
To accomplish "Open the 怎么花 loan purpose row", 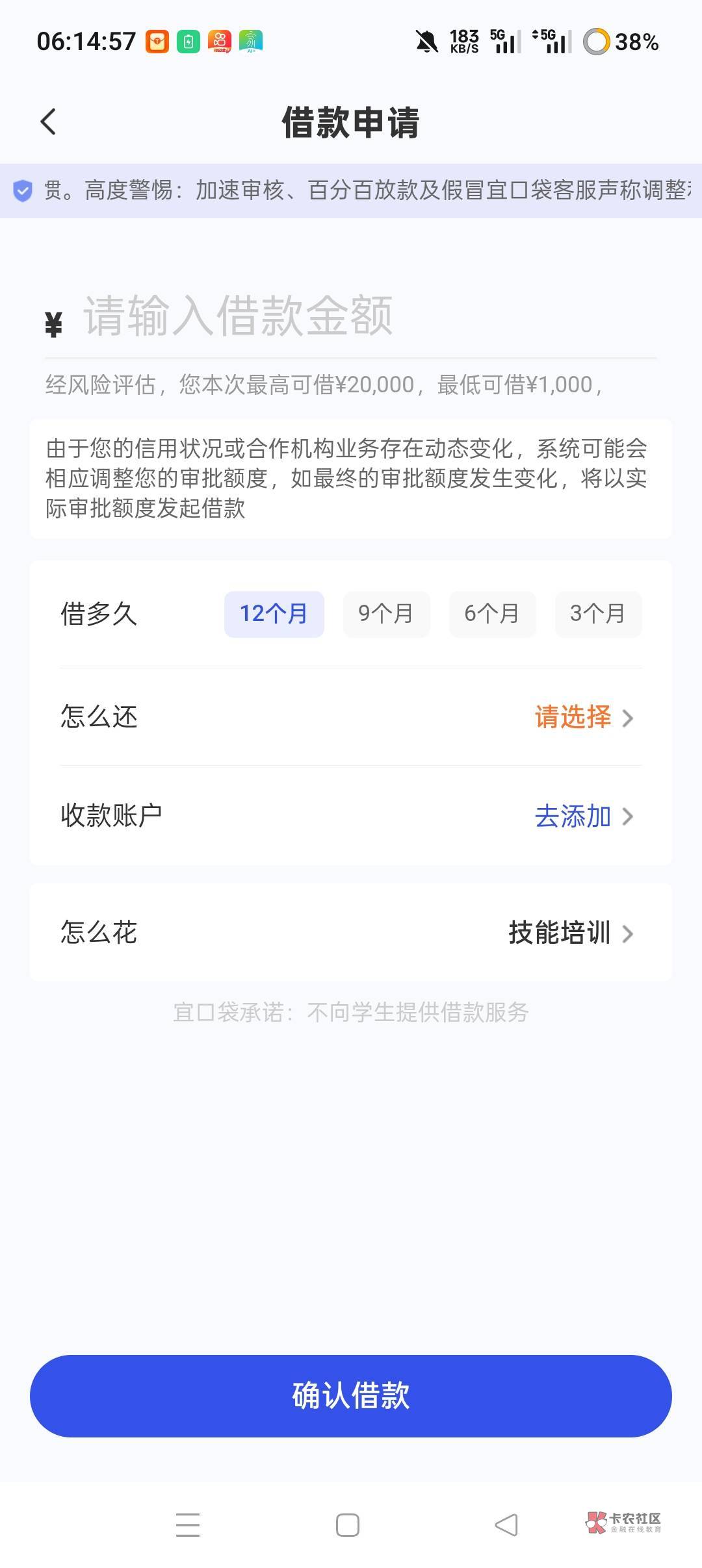I will pyautogui.click(x=351, y=933).
